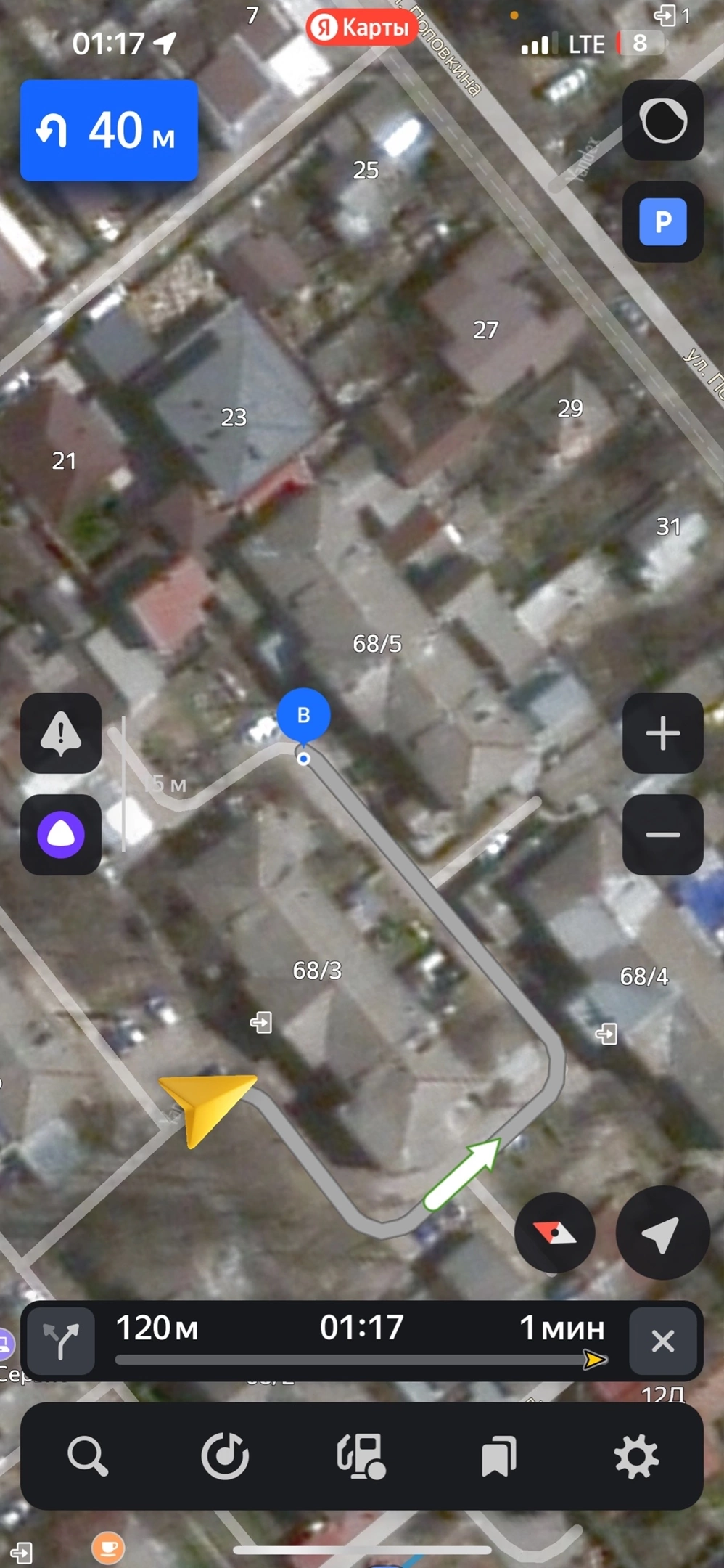The image size is (724, 1568).
Task: Open the route overview variants button
Action: point(62,1341)
